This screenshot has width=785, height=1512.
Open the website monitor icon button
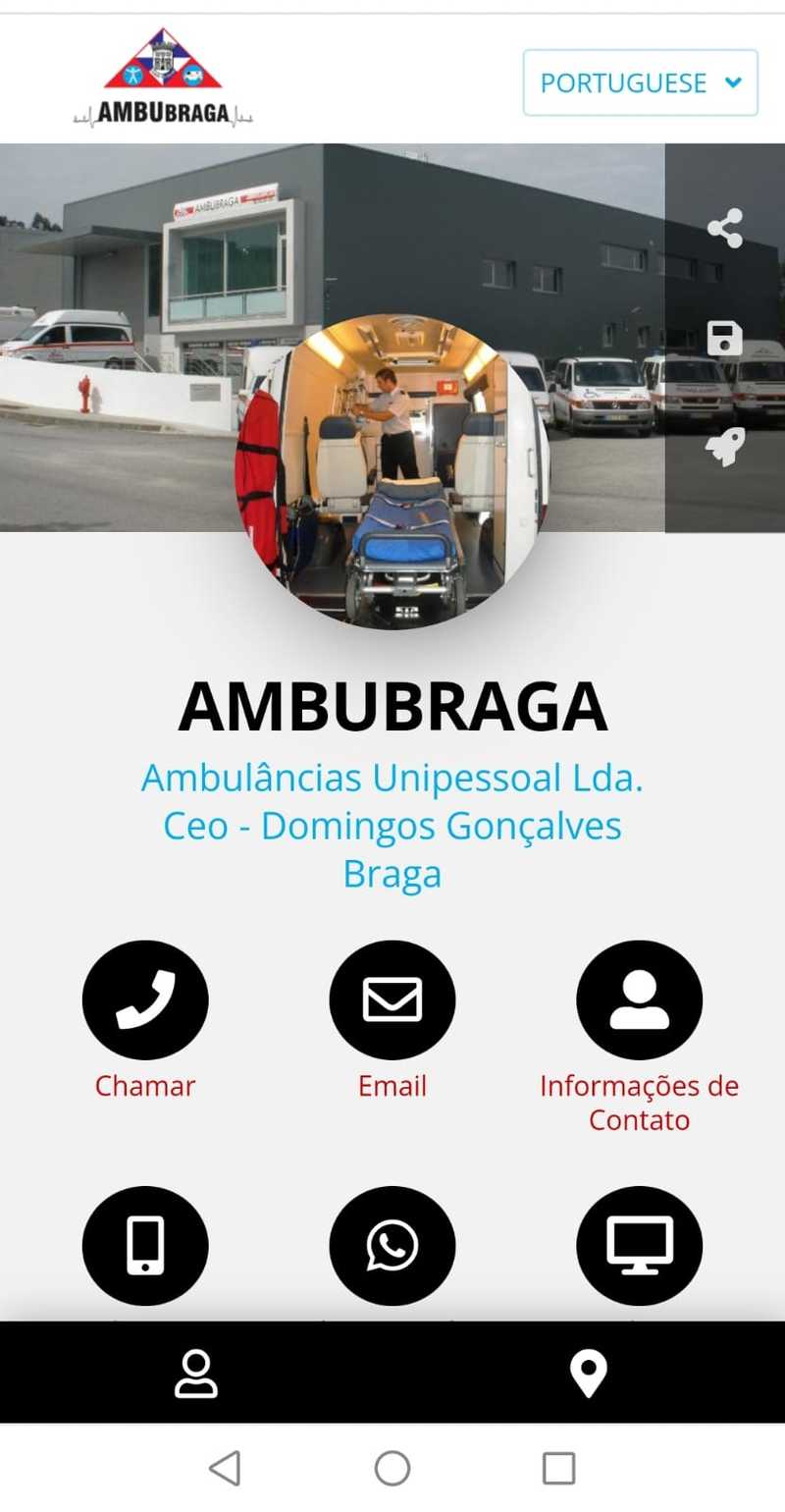click(640, 1246)
